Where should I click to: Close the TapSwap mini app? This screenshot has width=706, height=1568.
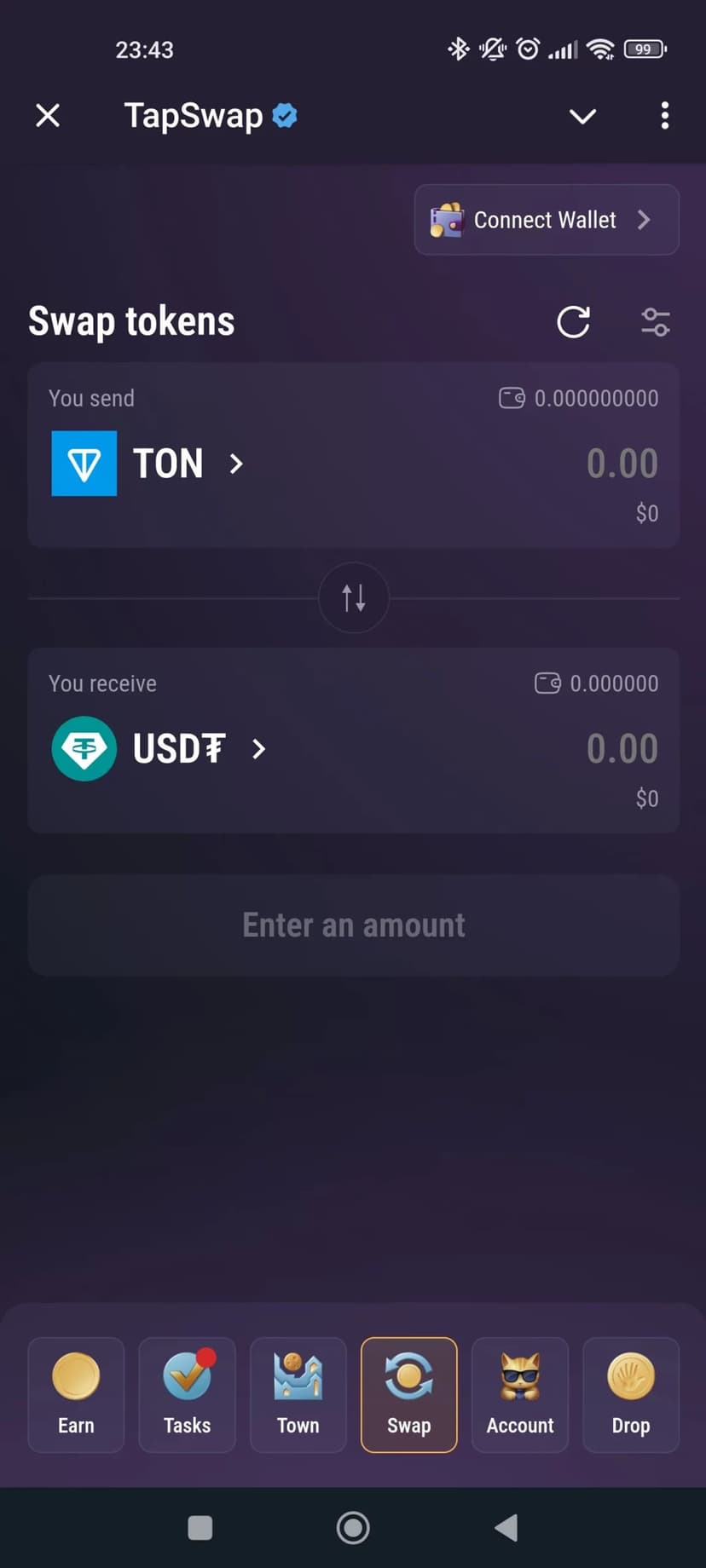coord(48,115)
